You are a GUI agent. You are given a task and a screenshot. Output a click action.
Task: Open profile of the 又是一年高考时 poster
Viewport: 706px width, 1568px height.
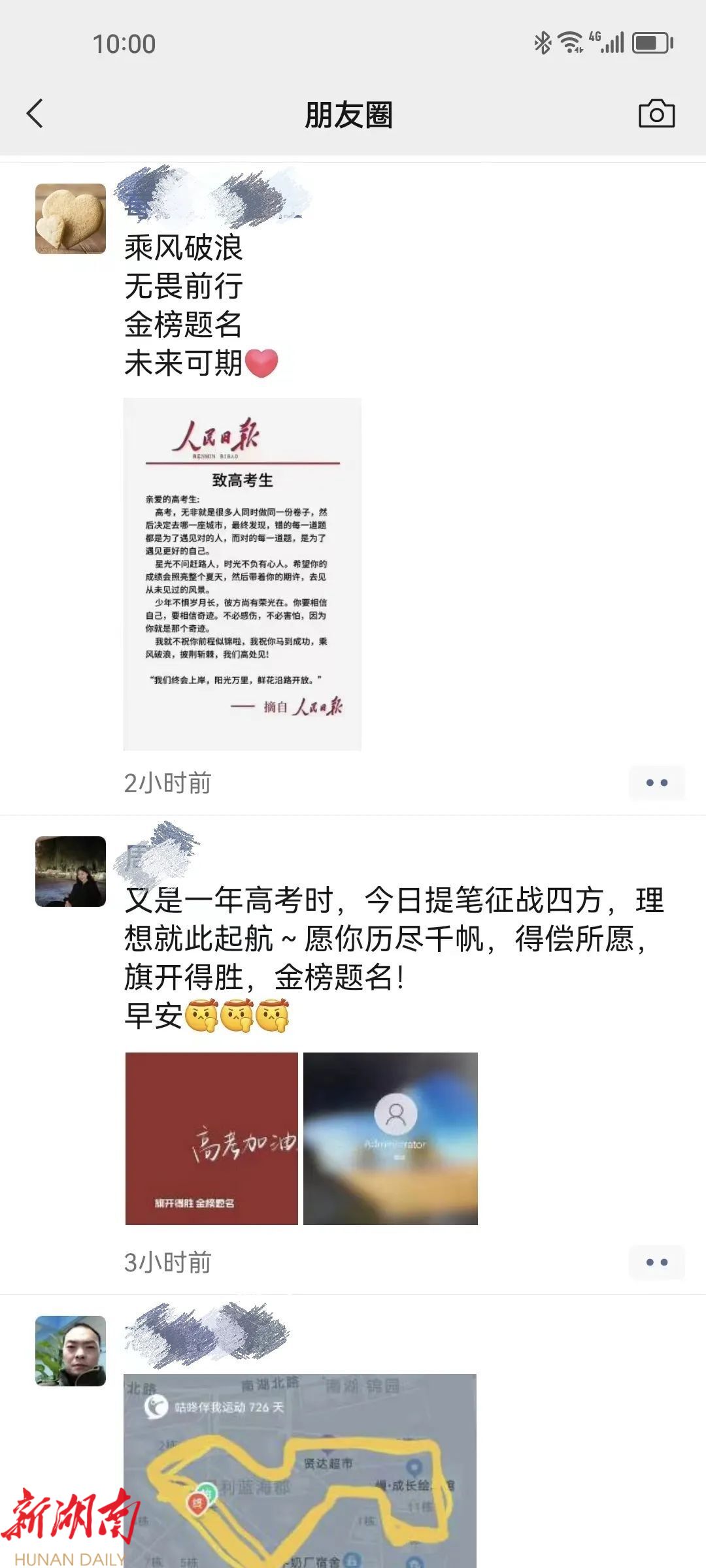[71, 872]
